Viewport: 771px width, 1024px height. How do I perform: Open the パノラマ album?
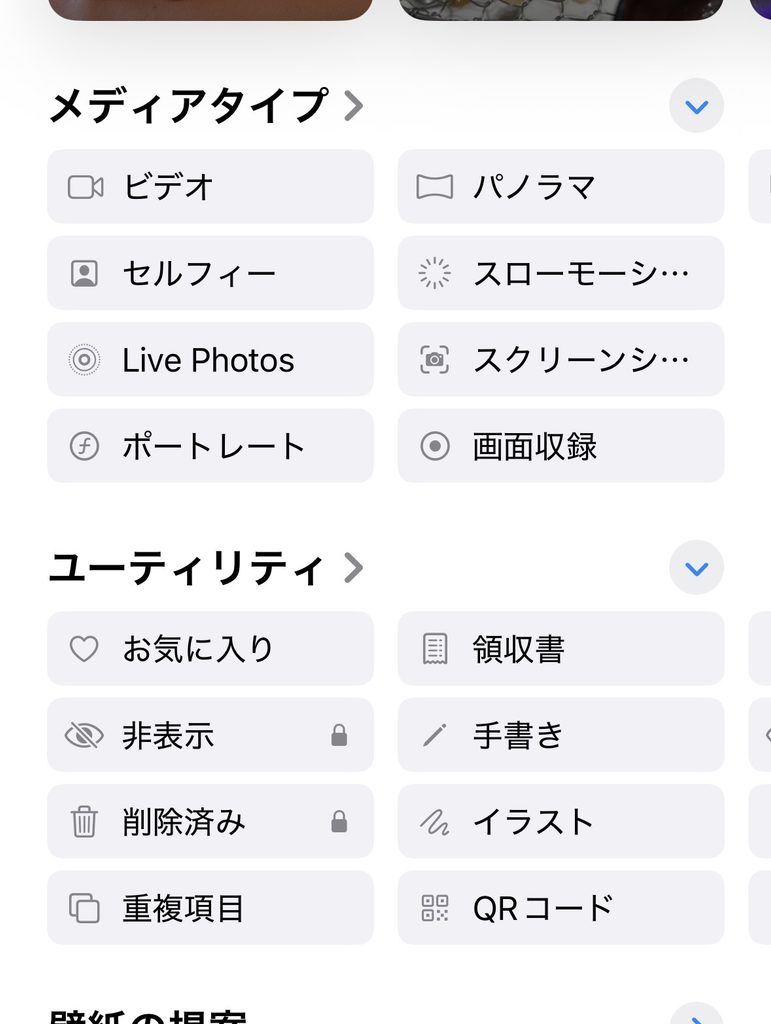click(561, 187)
